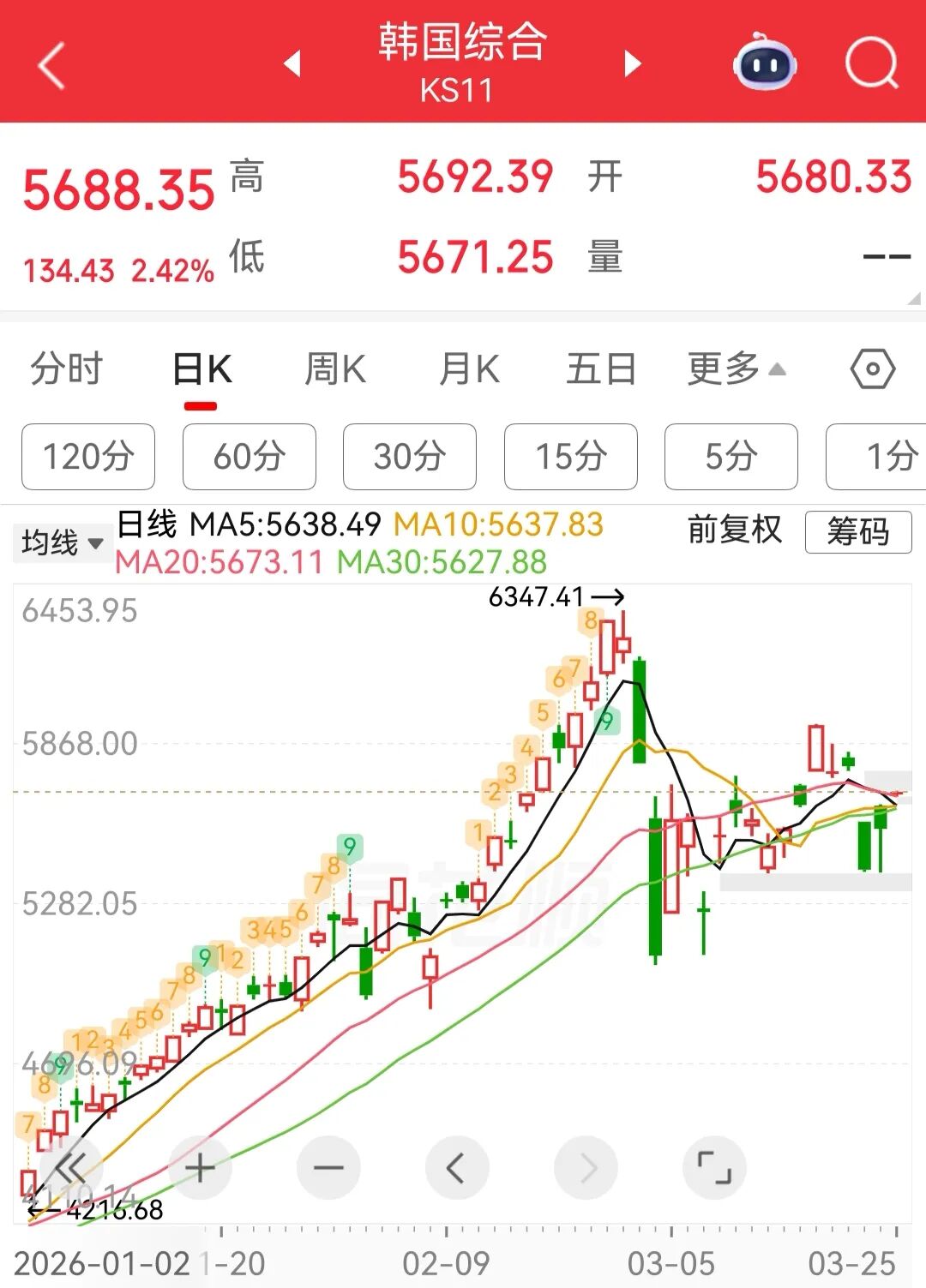Image resolution: width=926 pixels, height=1288 pixels.
Task: Switch to the next stock index
Action: click(x=633, y=63)
